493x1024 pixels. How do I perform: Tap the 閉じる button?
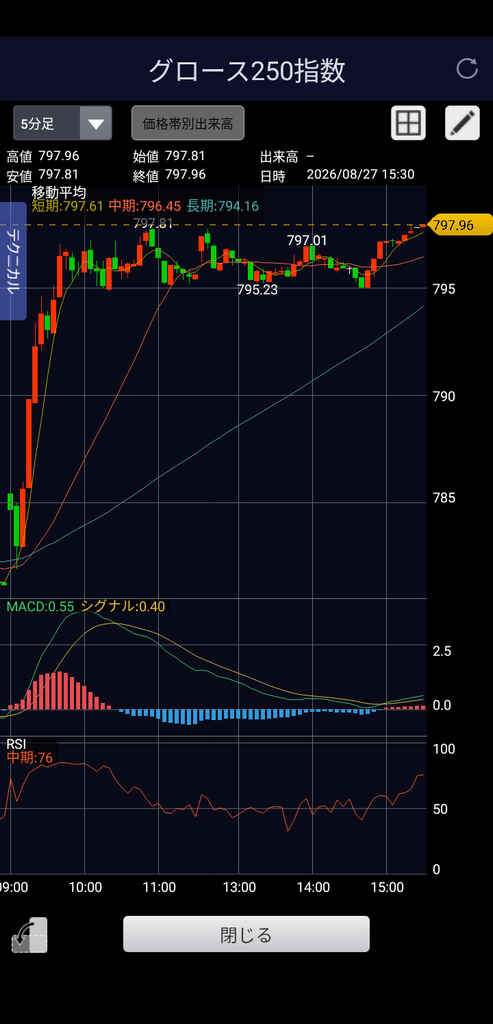click(246, 934)
